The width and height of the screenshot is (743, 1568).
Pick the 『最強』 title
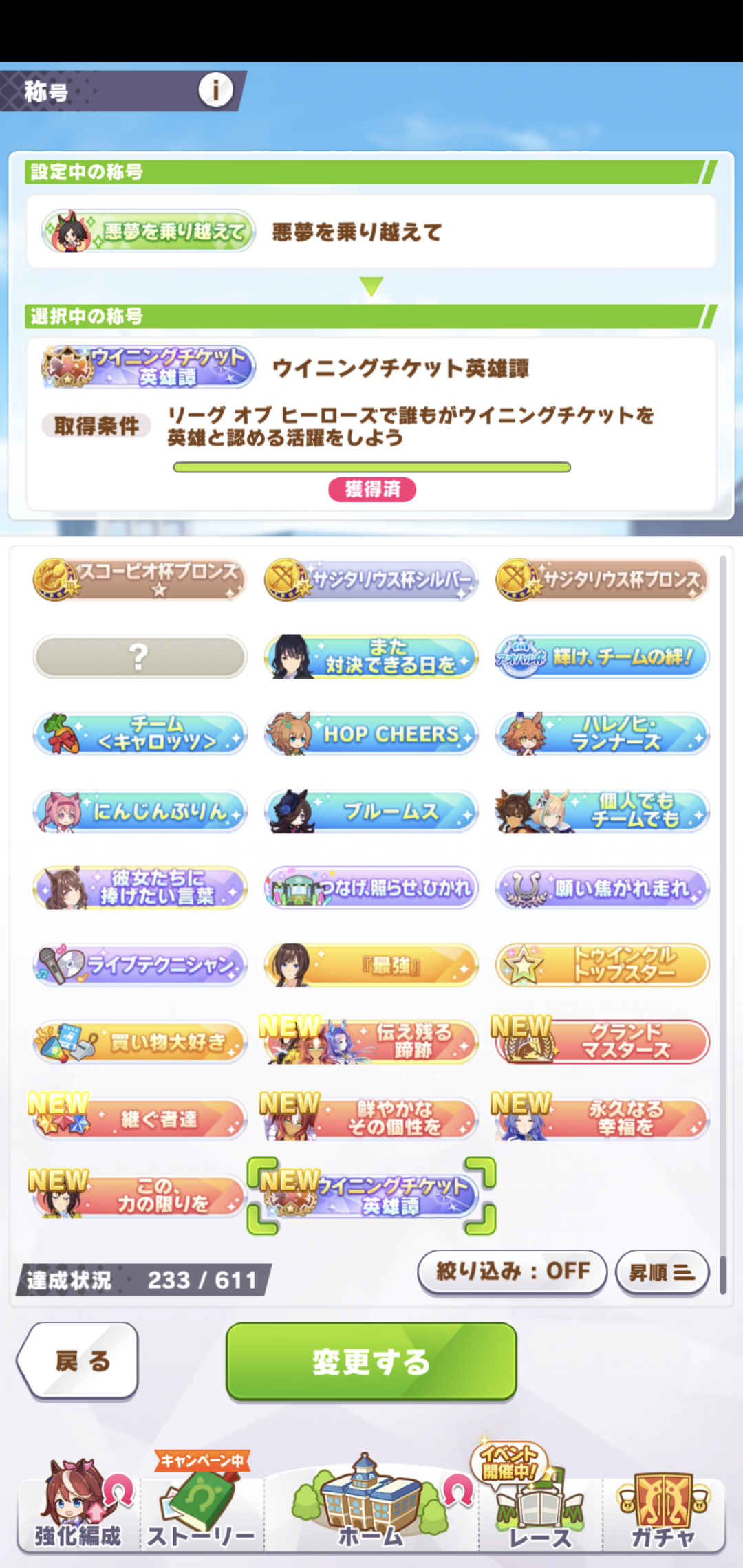click(x=371, y=965)
